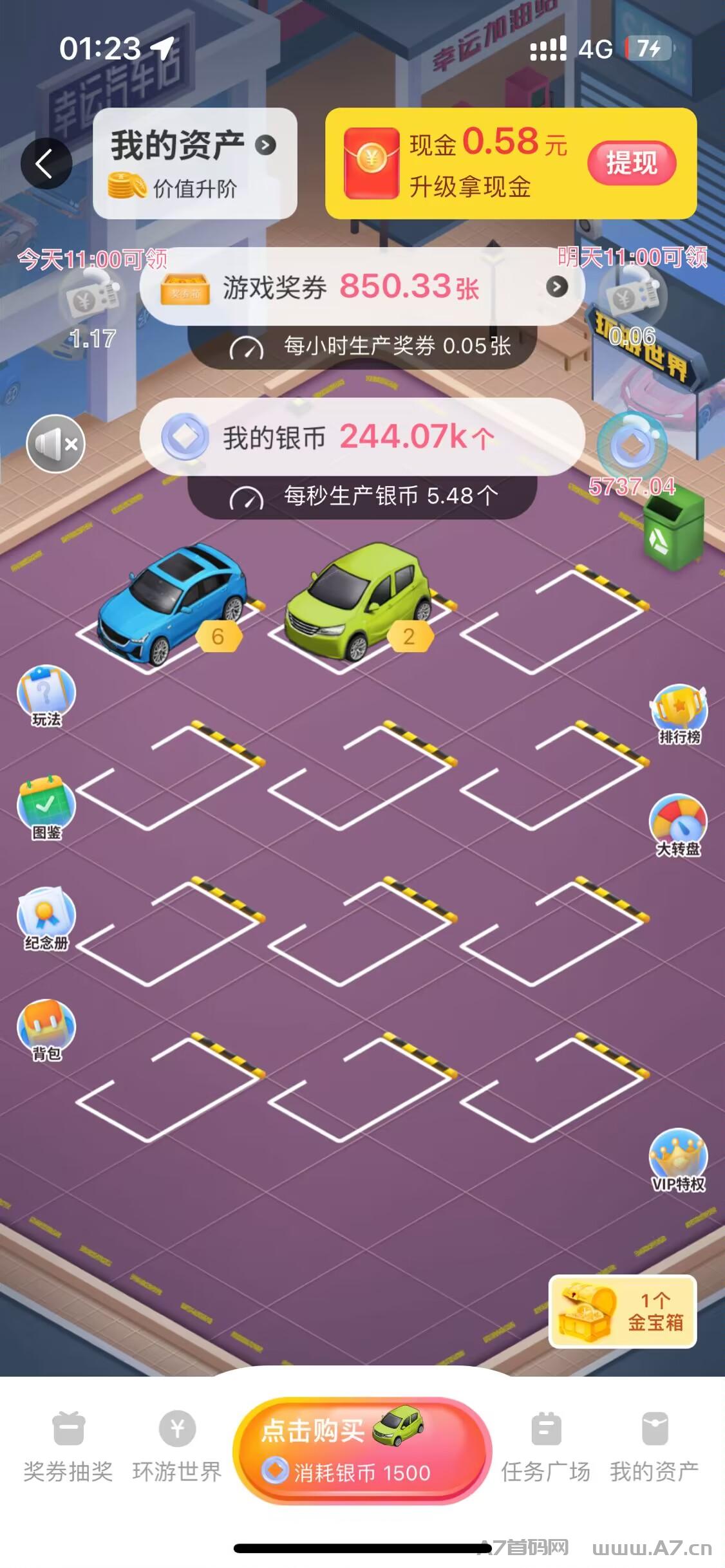Open 游戏奖券 details arrow

coord(557,286)
